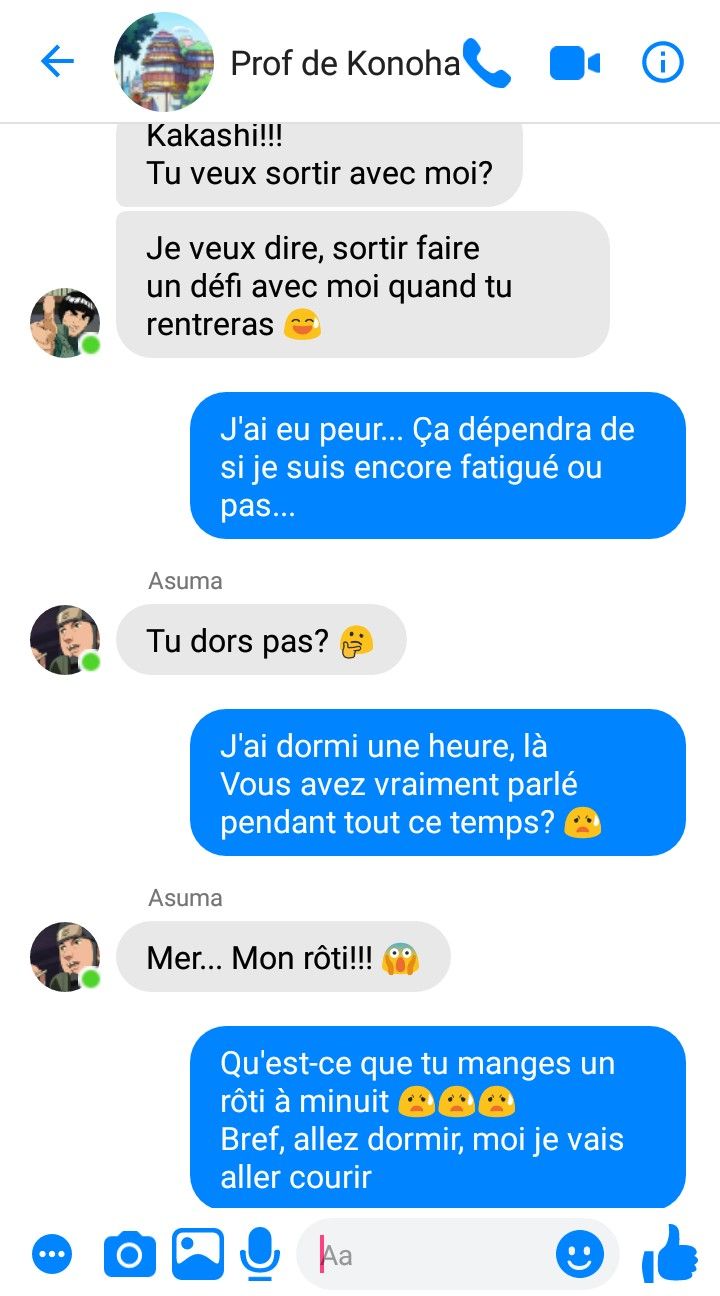Record a voice message with the microphone
The height and width of the screenshot is (1296, 720).
click(259, 1253)
